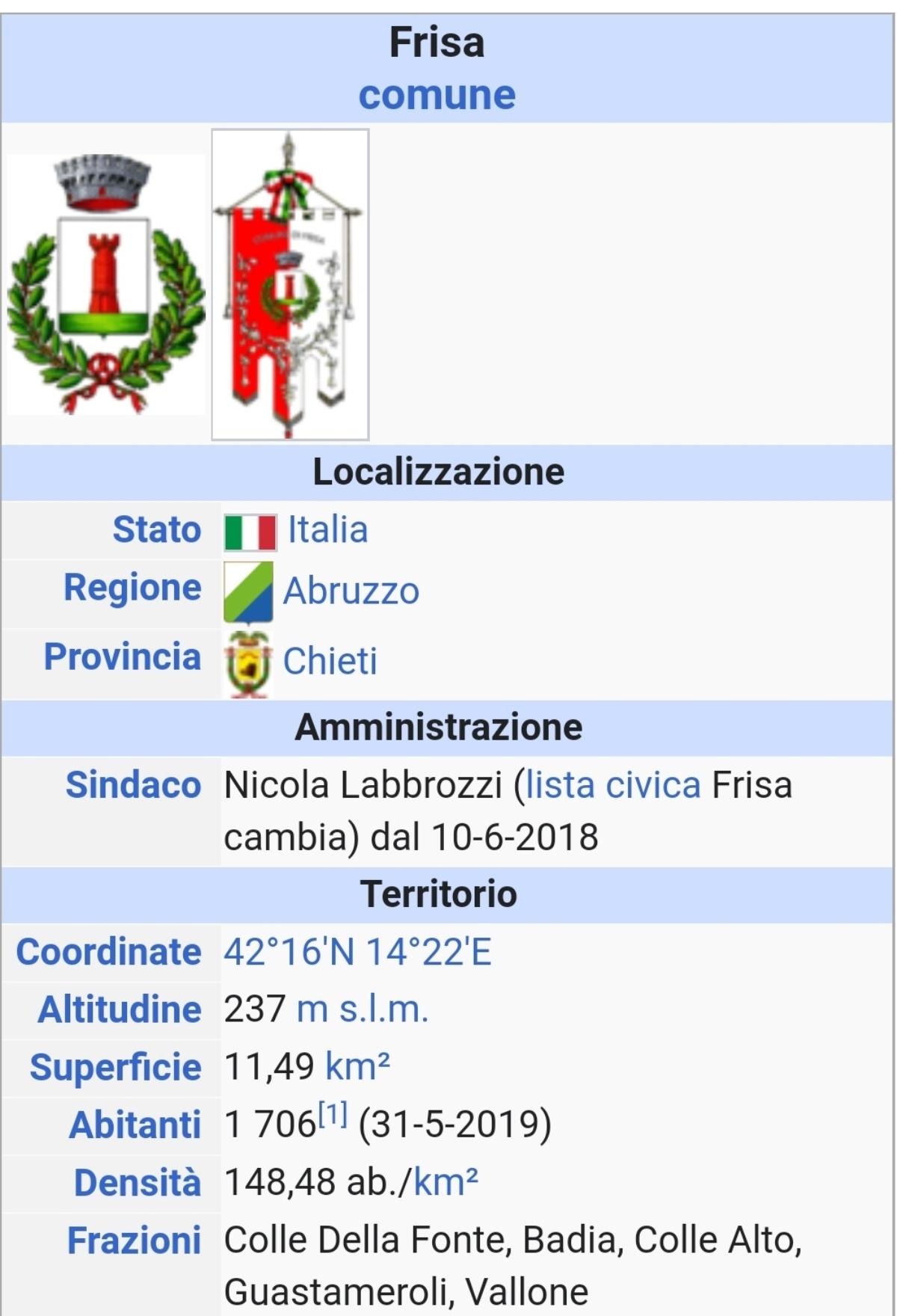
Task: Open the Provincia label link
Action: (123, 657)
